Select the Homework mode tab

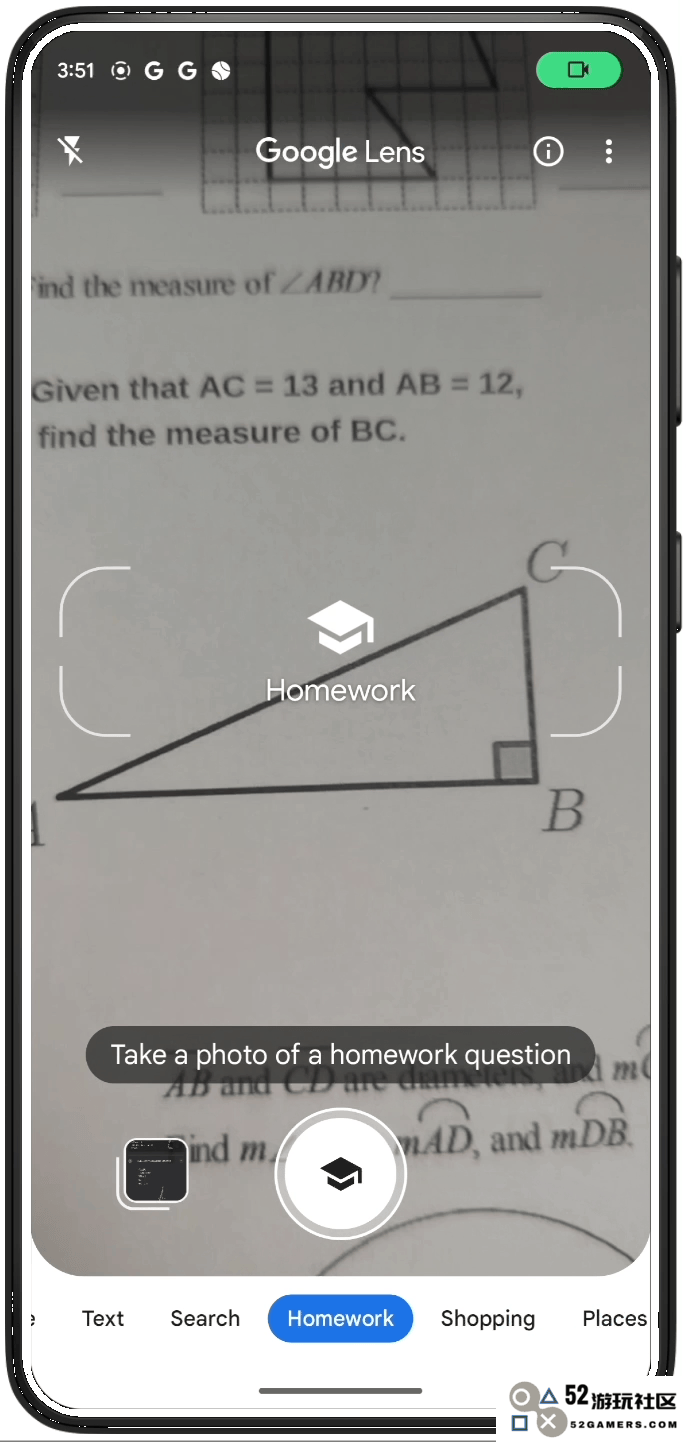coord(340,1318)
